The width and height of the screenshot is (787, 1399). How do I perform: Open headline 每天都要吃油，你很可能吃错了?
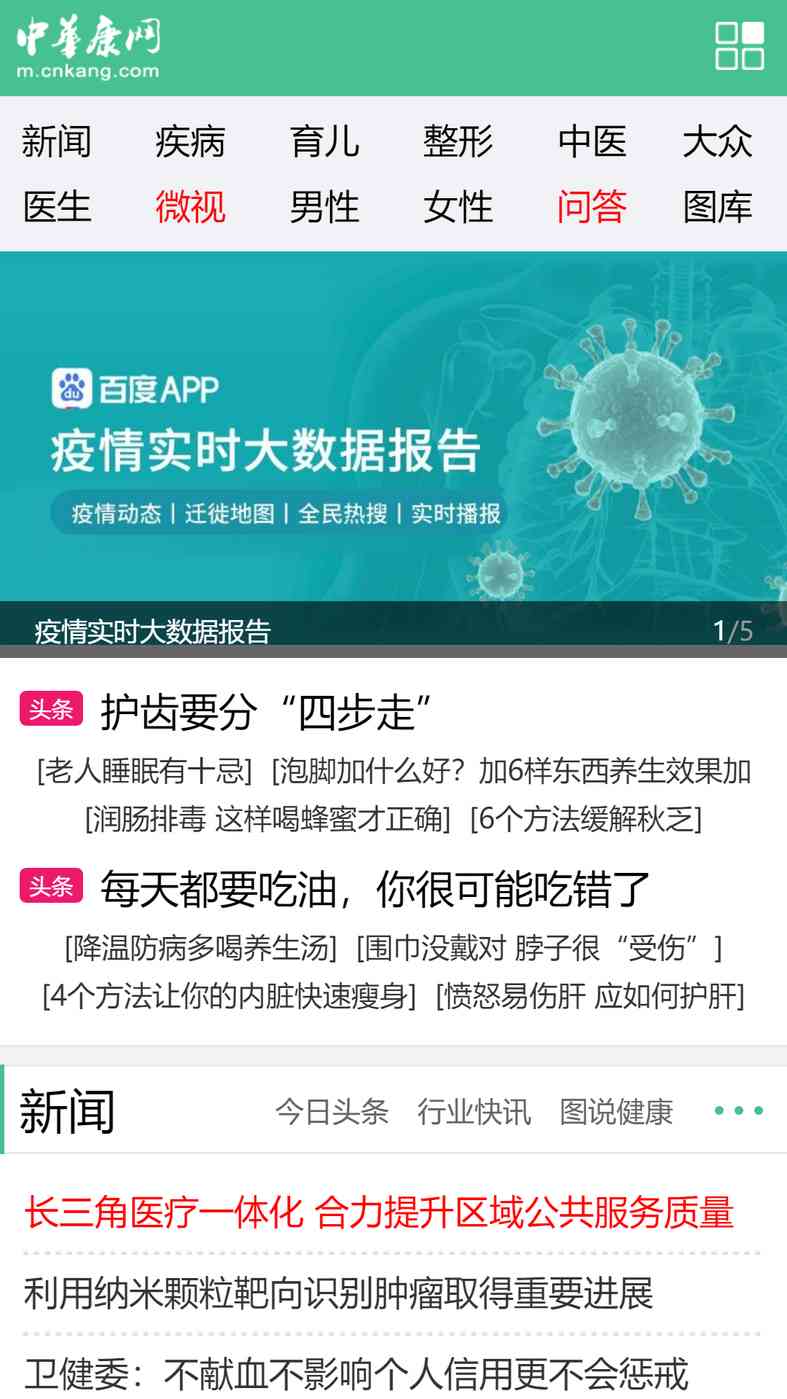pos(376,888)
